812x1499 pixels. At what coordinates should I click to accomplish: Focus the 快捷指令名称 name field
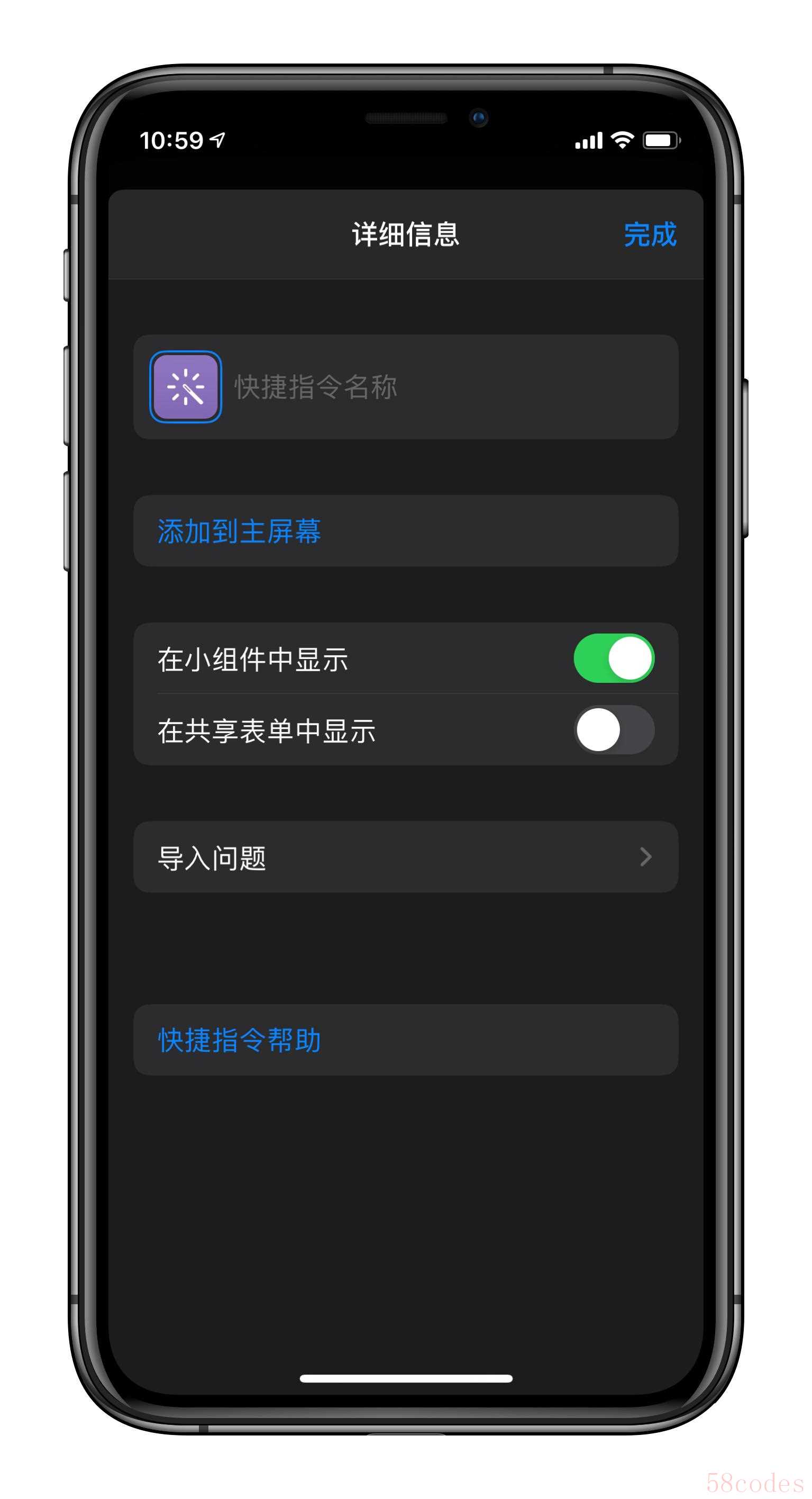442,387
